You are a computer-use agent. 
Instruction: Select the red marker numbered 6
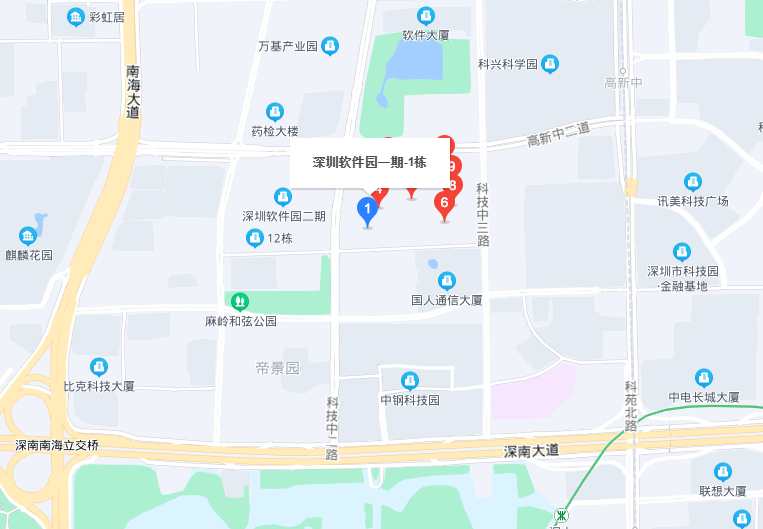point(445,204)
